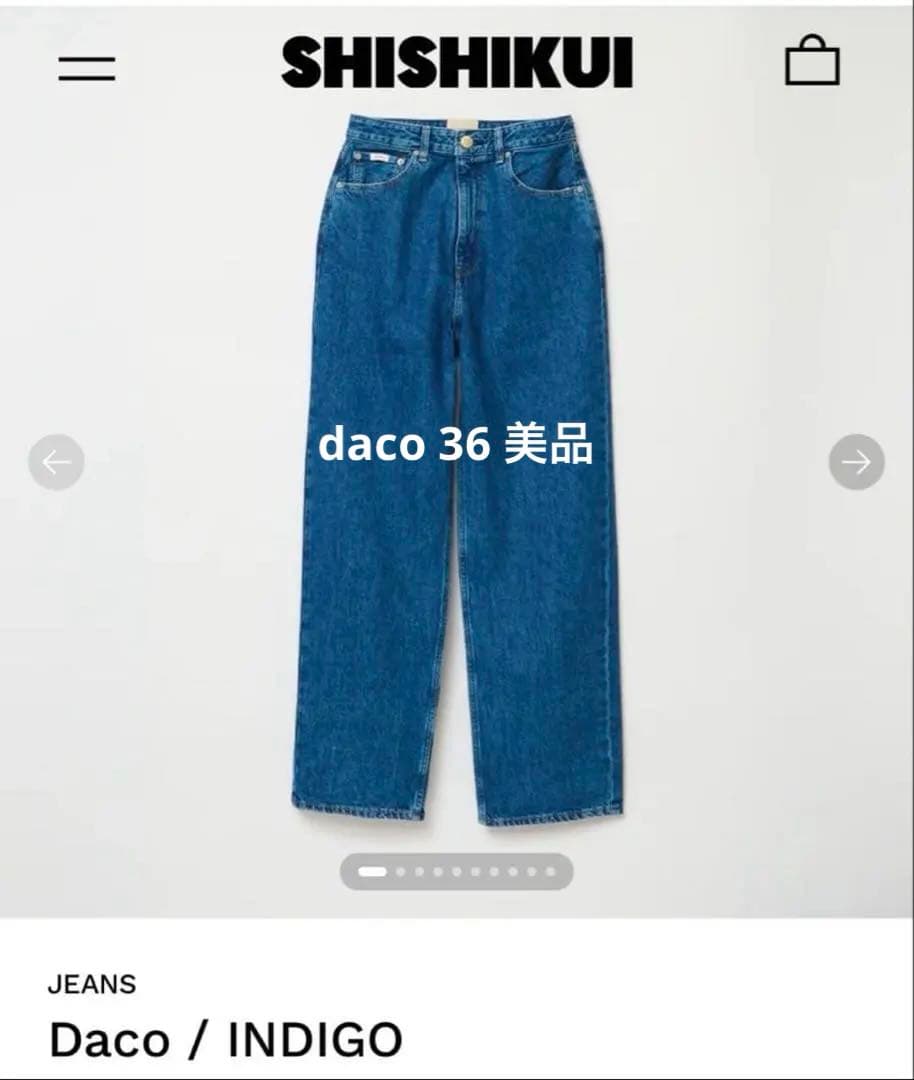This screenshot has width=914, height=1080.
Task: Tap the daco 36 美品 caption area
Action: (x=457, y=447)
